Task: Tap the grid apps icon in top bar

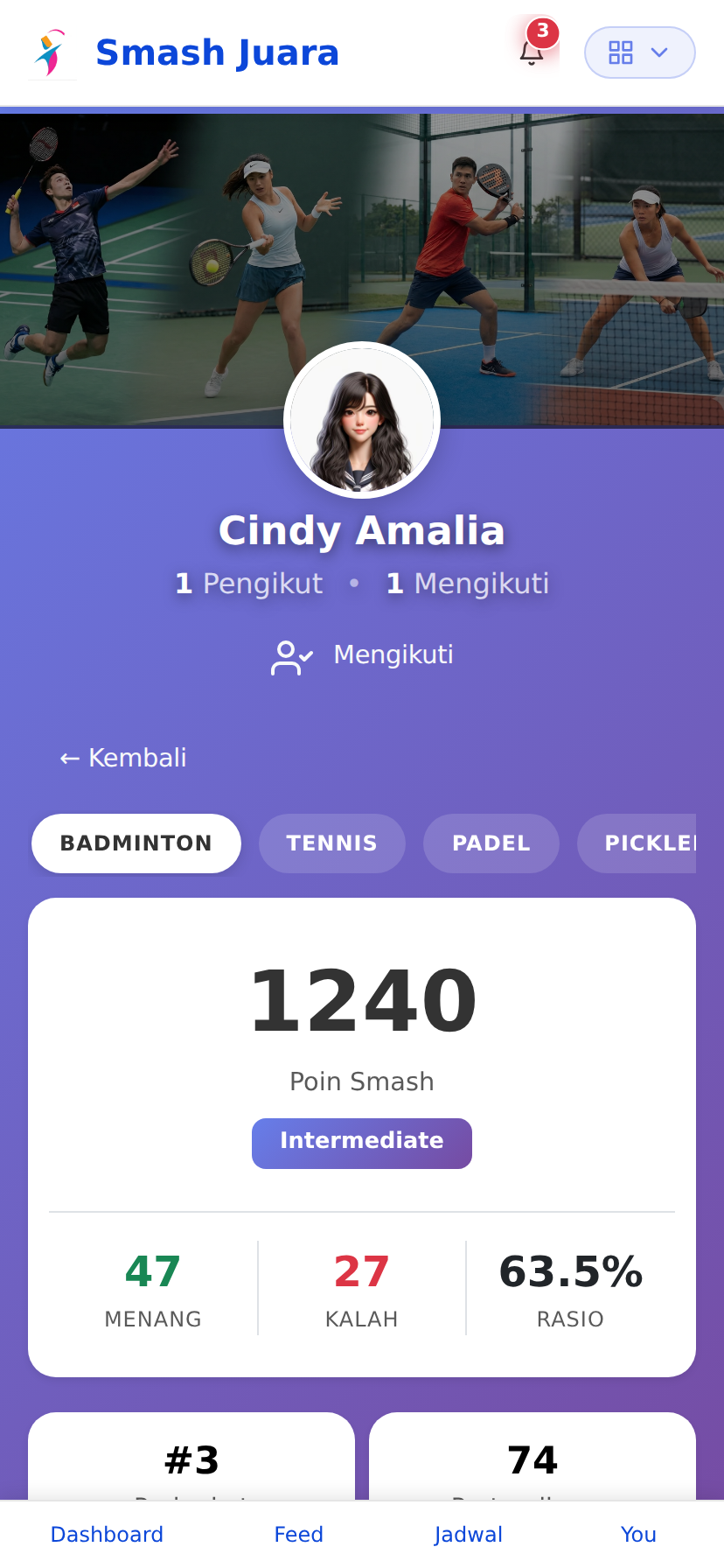Action: [x=621, y=52]
